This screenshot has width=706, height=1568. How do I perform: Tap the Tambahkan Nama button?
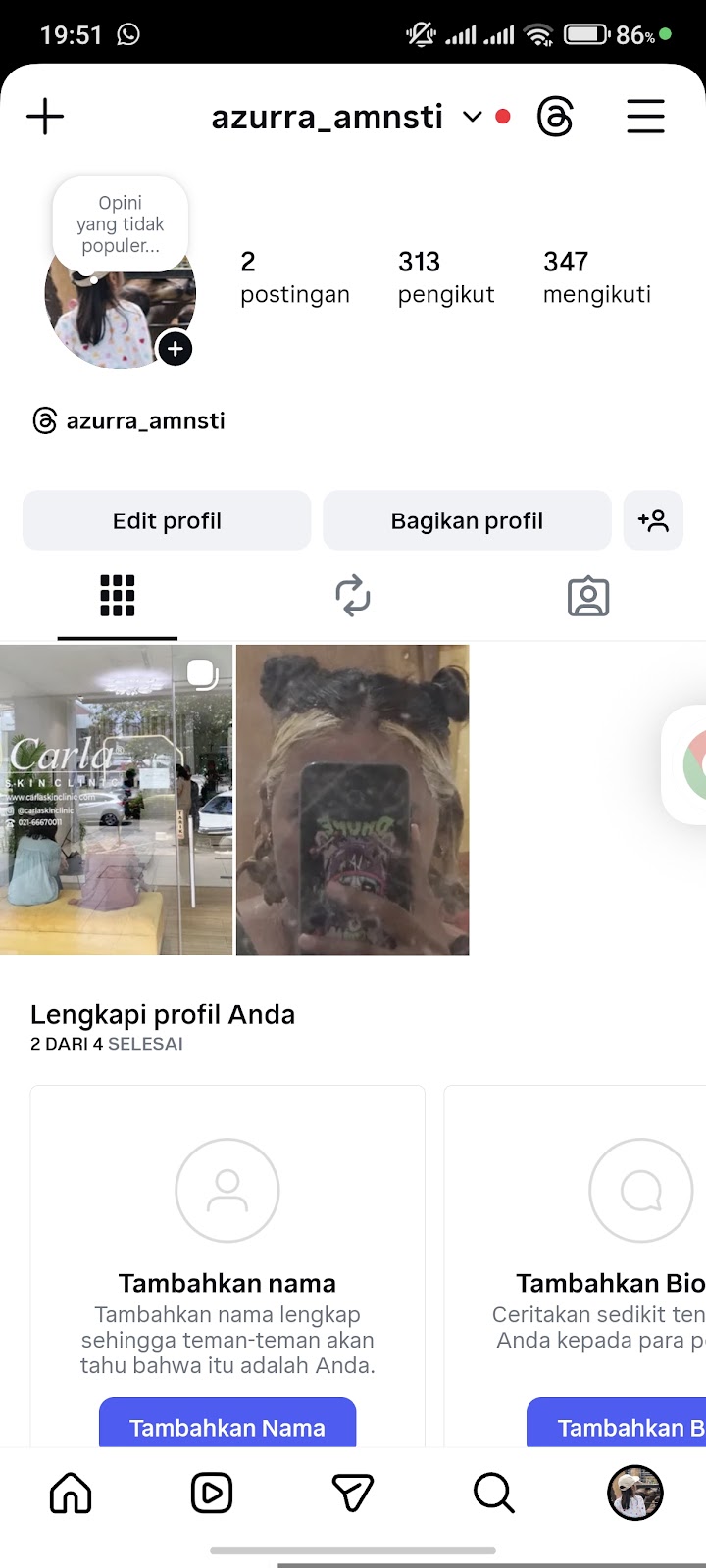(227, 1426)
